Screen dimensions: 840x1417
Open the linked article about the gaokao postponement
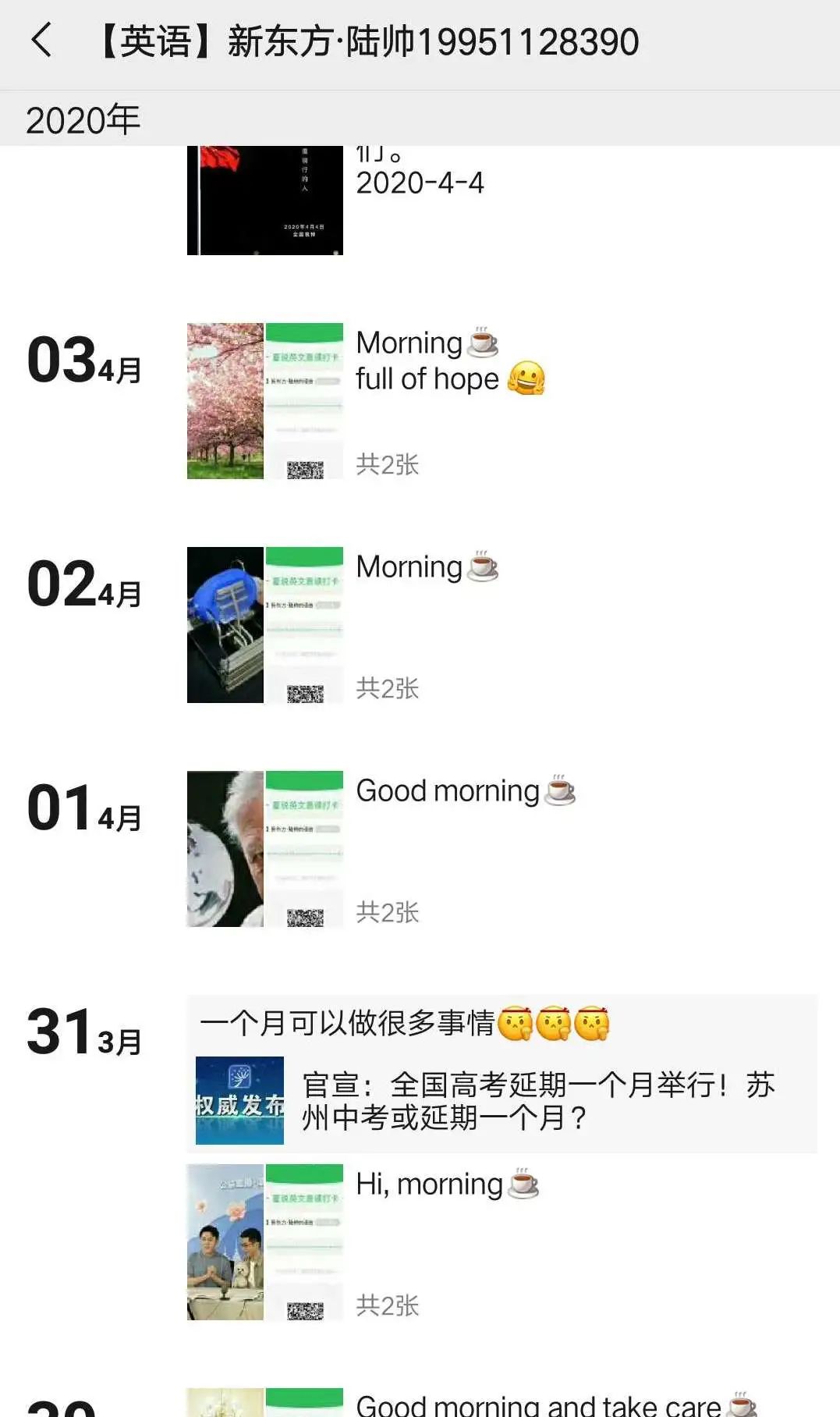502,1101
